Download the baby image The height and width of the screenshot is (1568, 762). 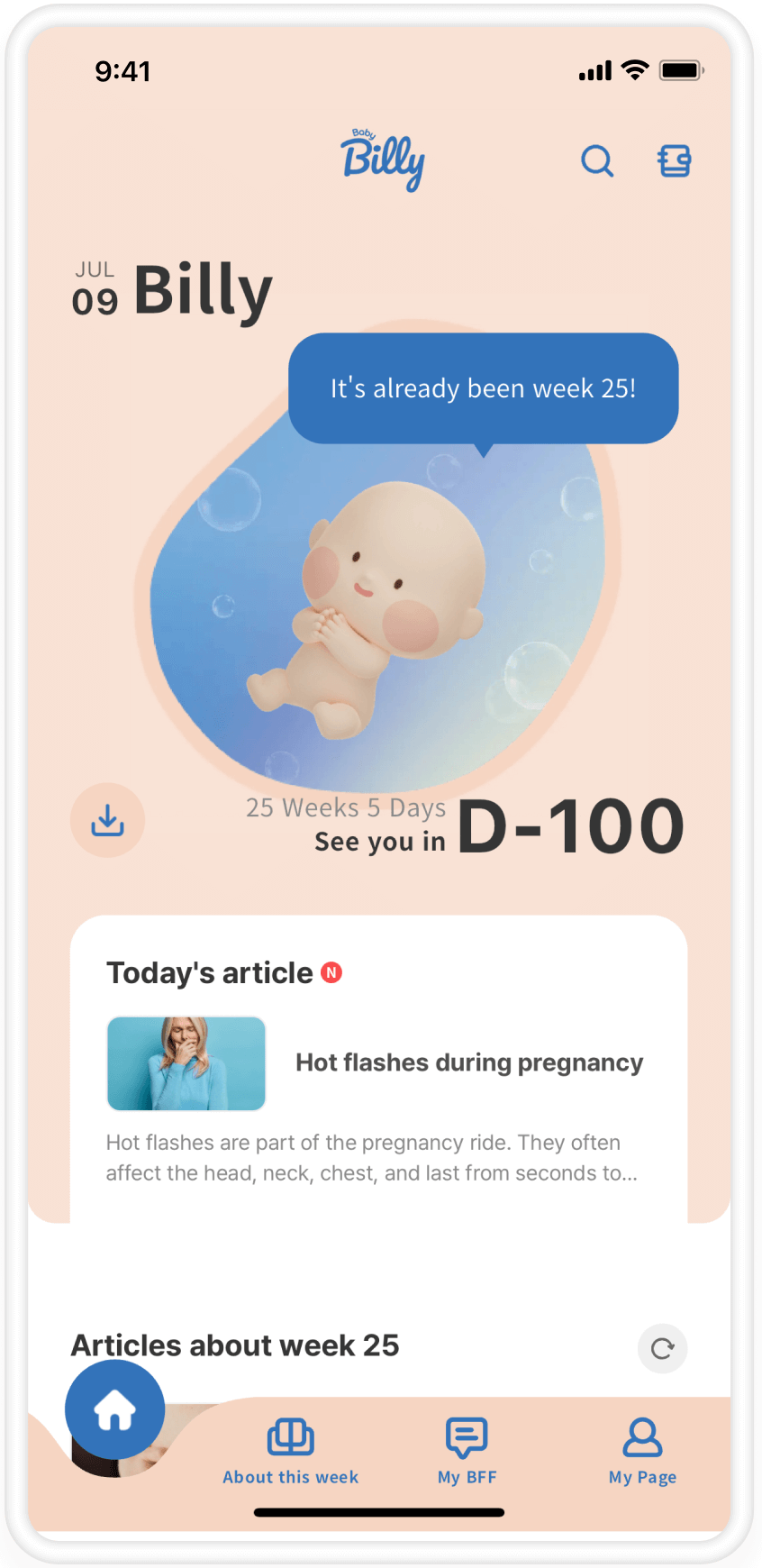[107, 820]
